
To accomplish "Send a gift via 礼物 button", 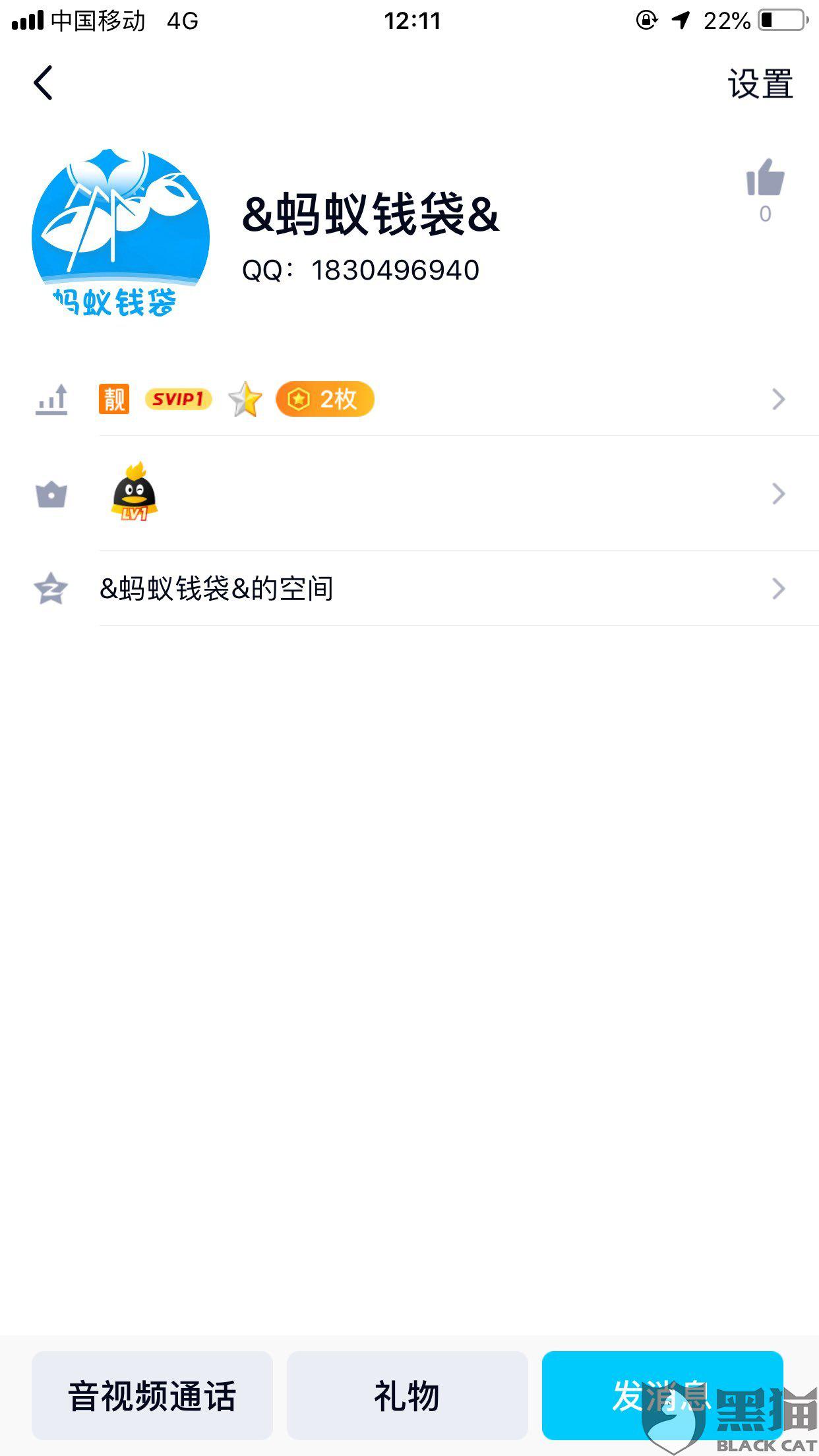I will click(407, 1395).
